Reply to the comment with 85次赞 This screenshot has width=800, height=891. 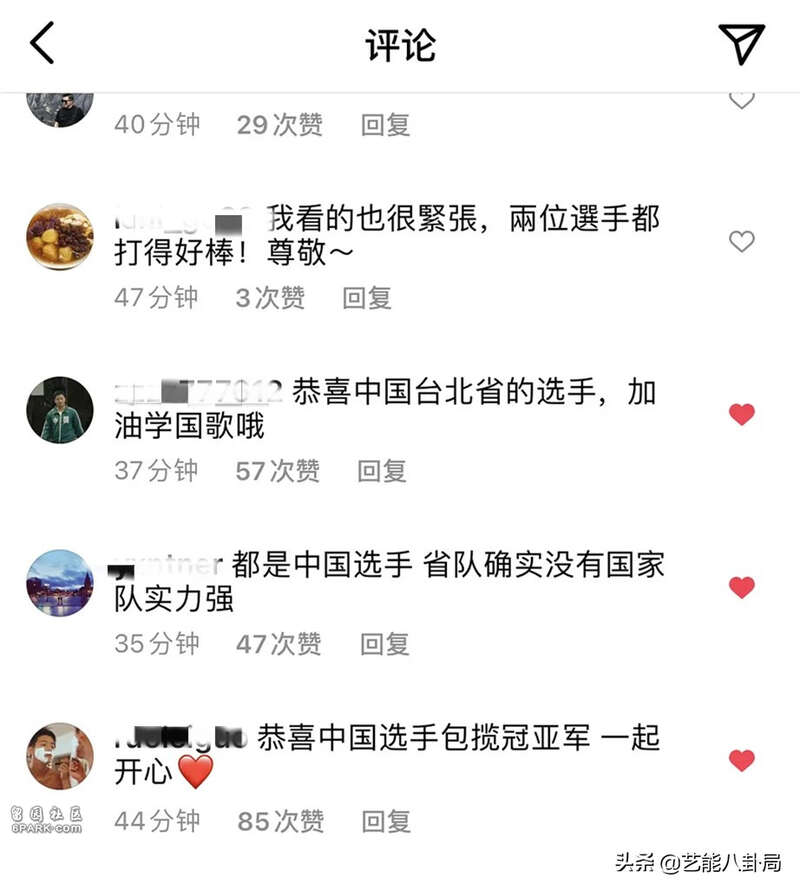tap(385, 821)
